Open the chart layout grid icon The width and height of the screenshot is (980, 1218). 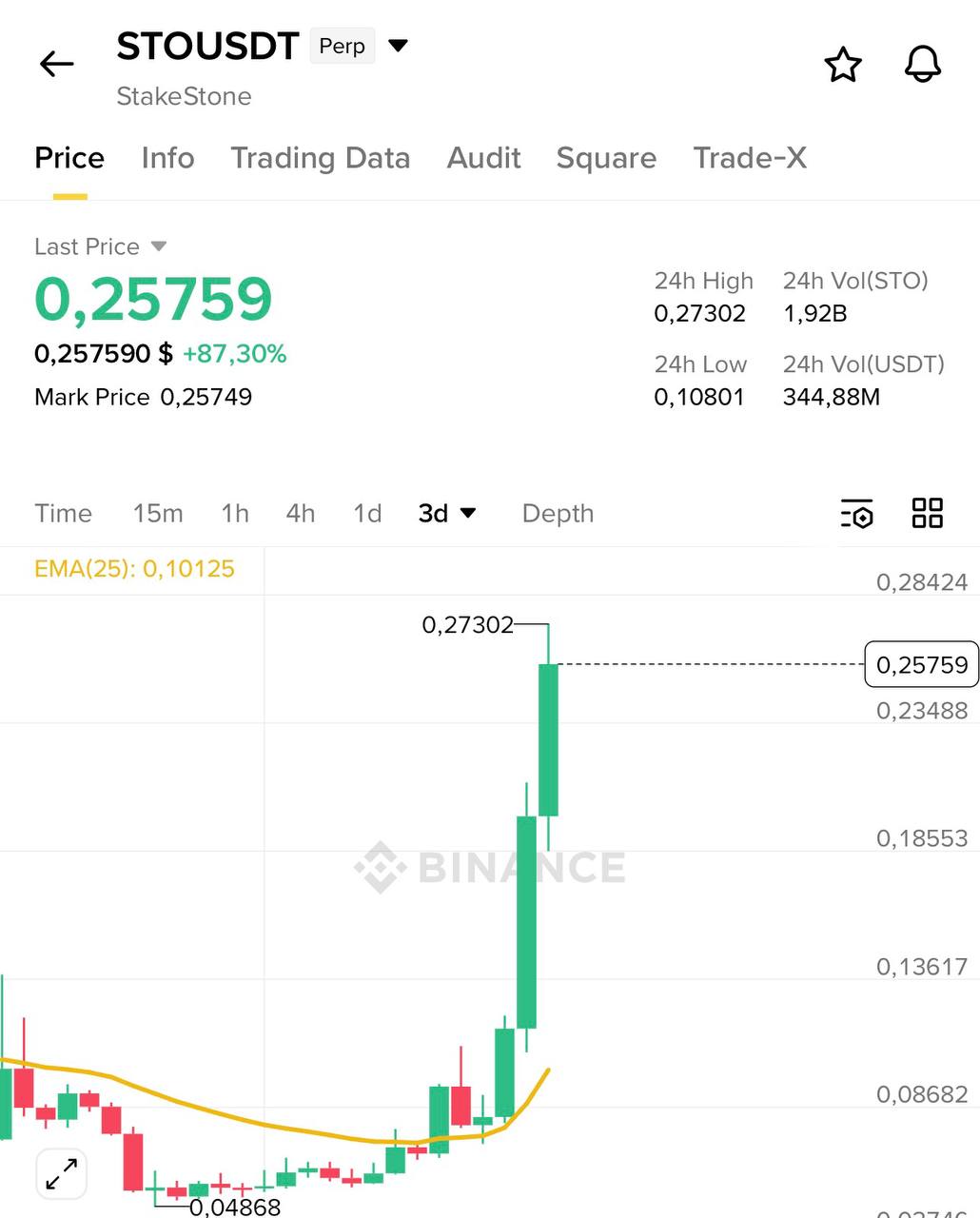point(928,514)
